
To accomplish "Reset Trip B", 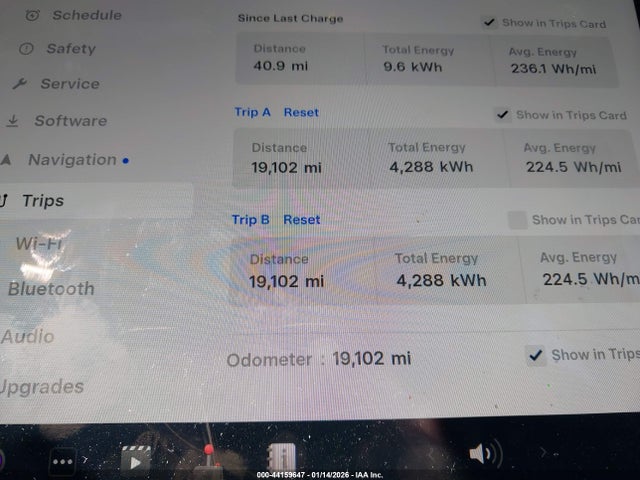I will click(x=301, y=220).
